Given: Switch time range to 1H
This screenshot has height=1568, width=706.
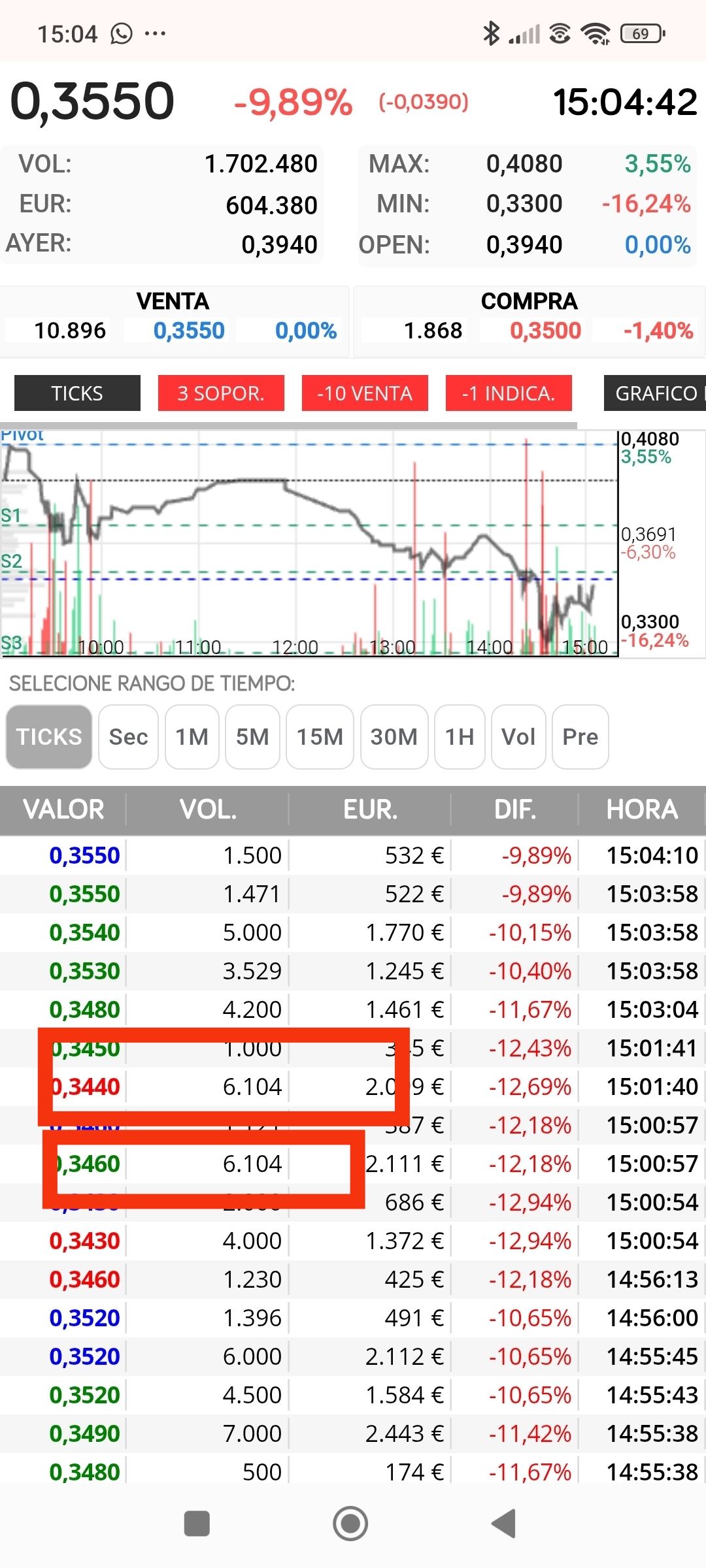Looking at the screenshot, I should [x=460, y=737].
